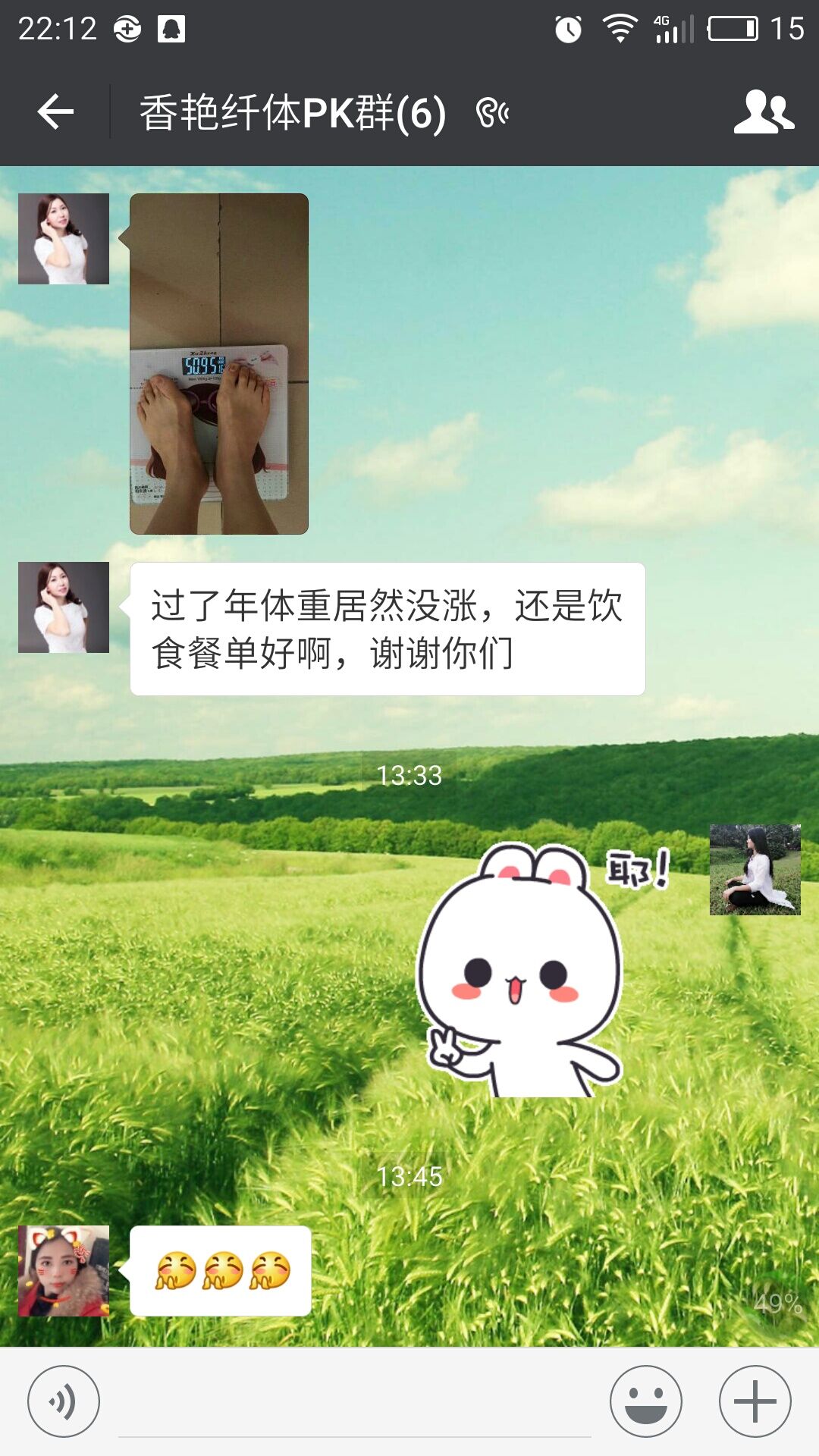Switch to voice message input
This screenshot has width=819, height=1456.
tap(64, 1401)
